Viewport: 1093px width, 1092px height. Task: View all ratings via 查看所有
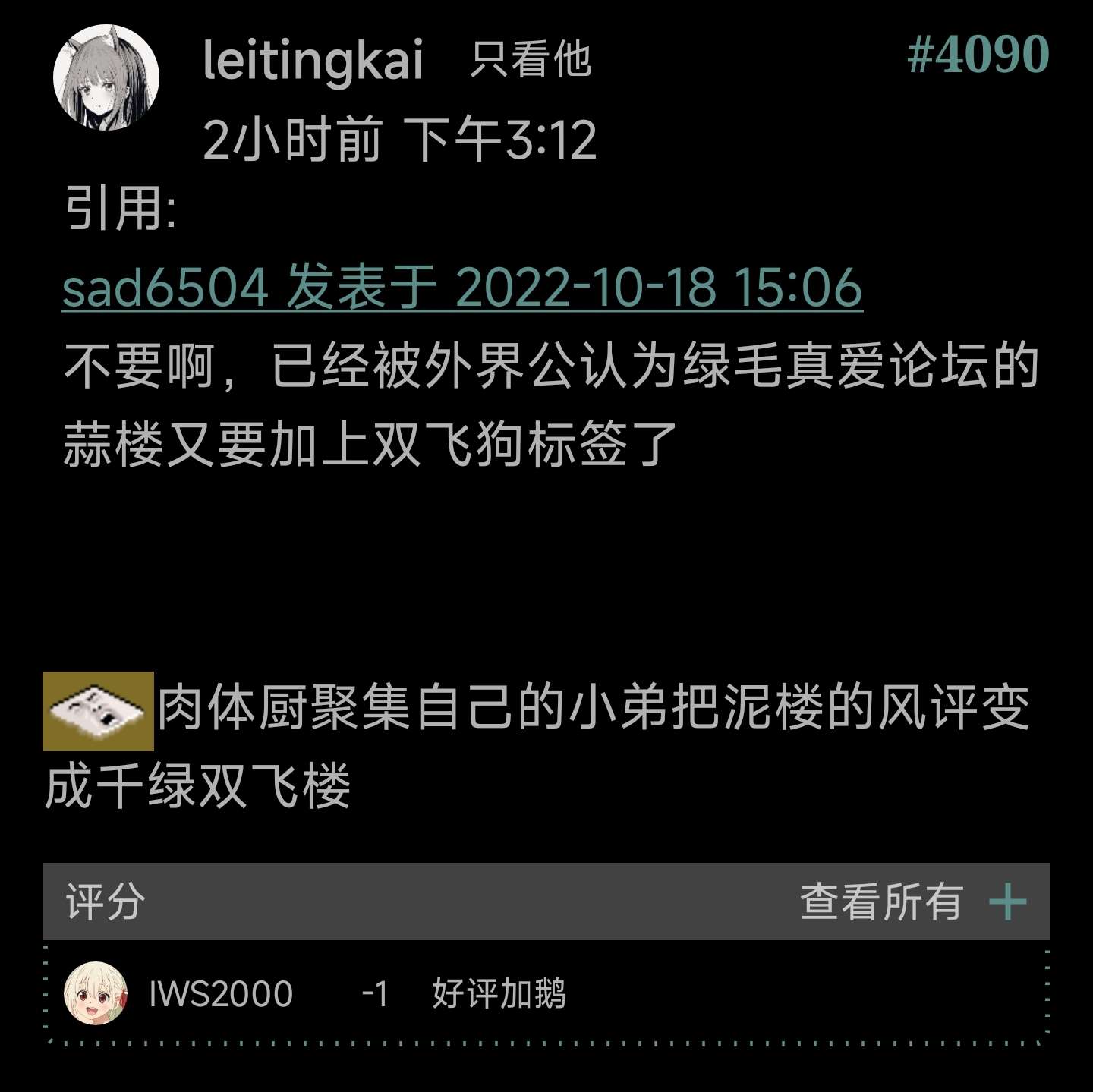[x=881, y=902]
